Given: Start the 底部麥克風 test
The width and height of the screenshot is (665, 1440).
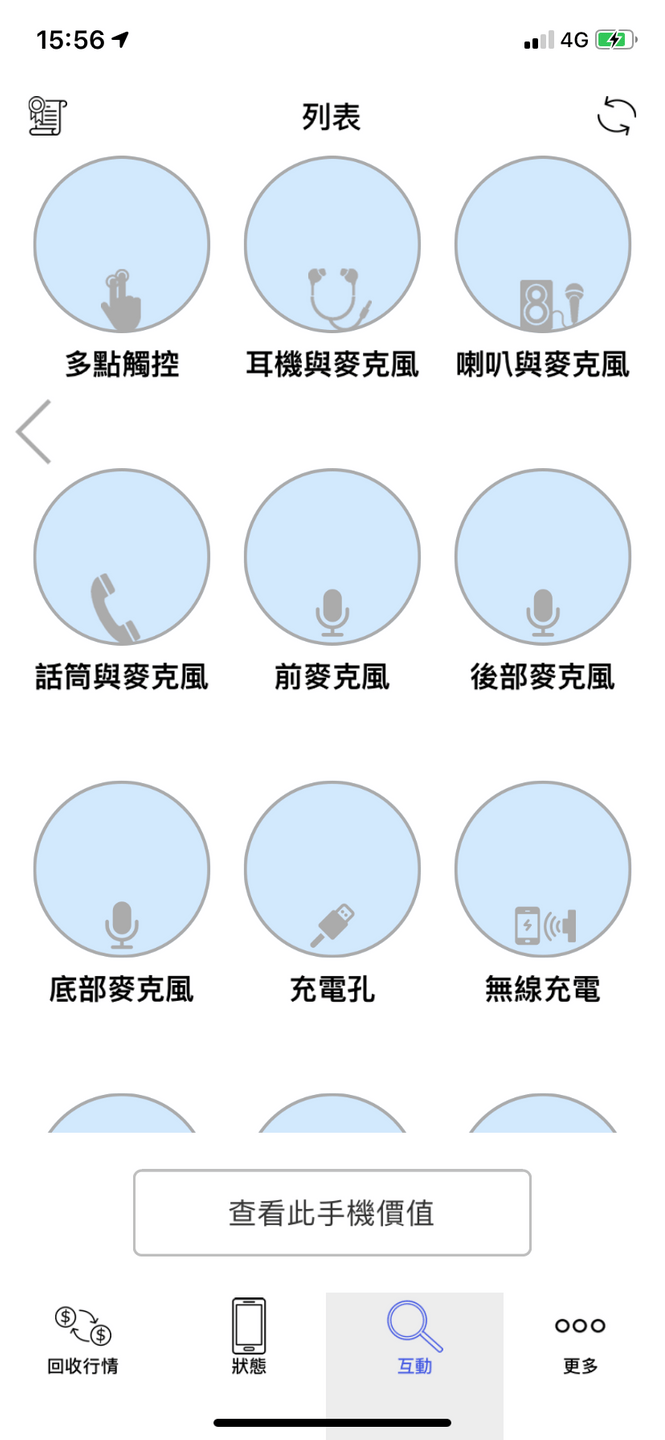Looking at the screenshot, I should click(122, 869).
